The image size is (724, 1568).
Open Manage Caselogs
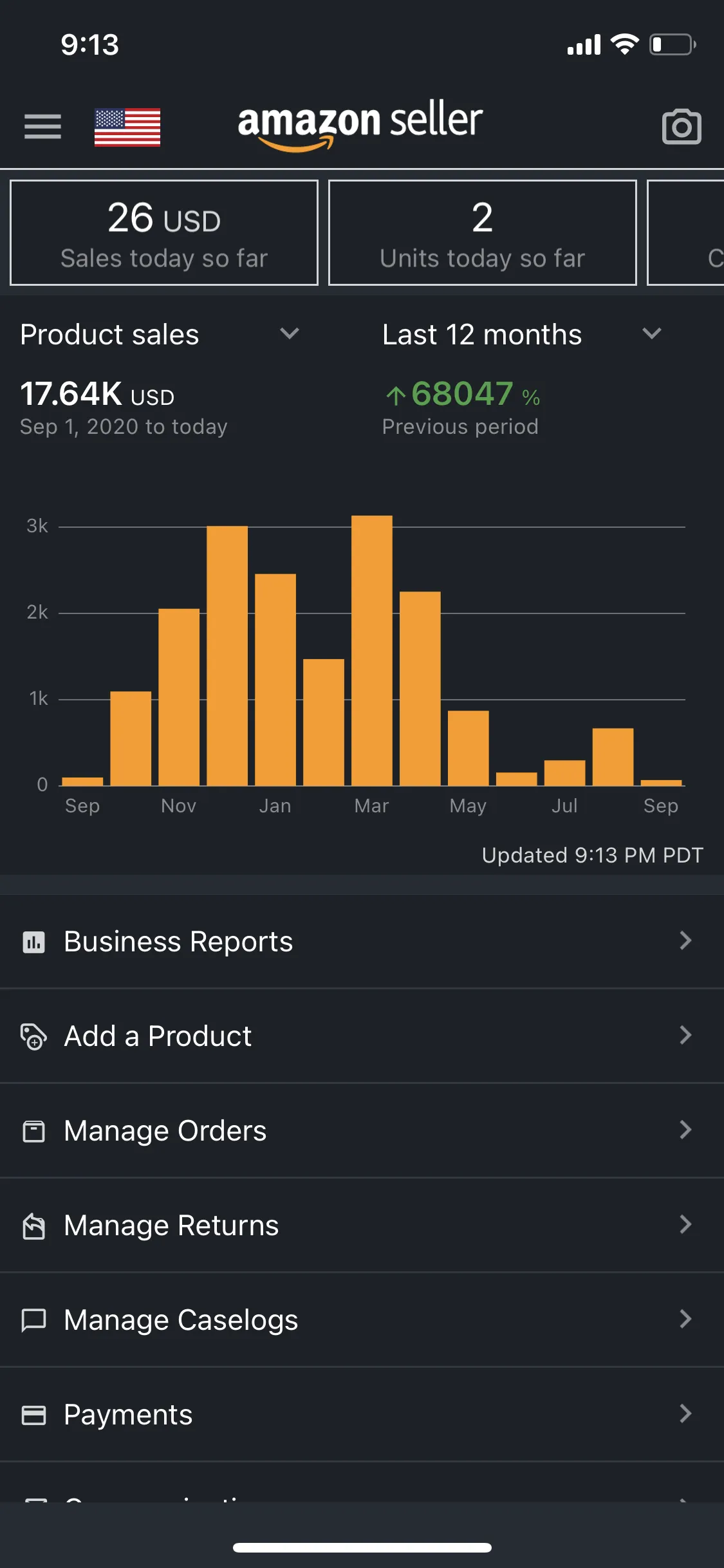click(360, 1320)
